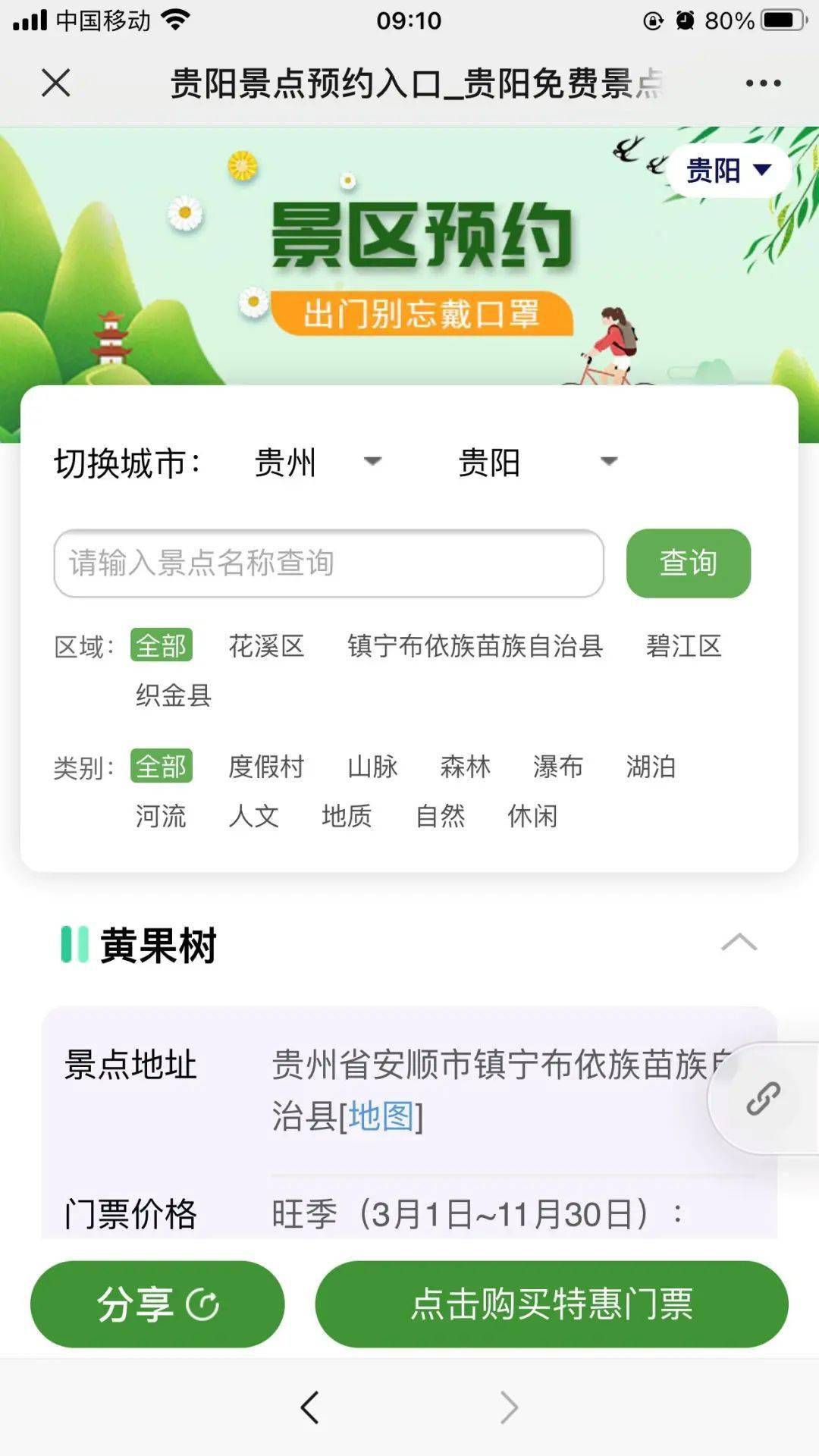
Task: Share this page via 分享 button
Action: (x=157, y=1304)
